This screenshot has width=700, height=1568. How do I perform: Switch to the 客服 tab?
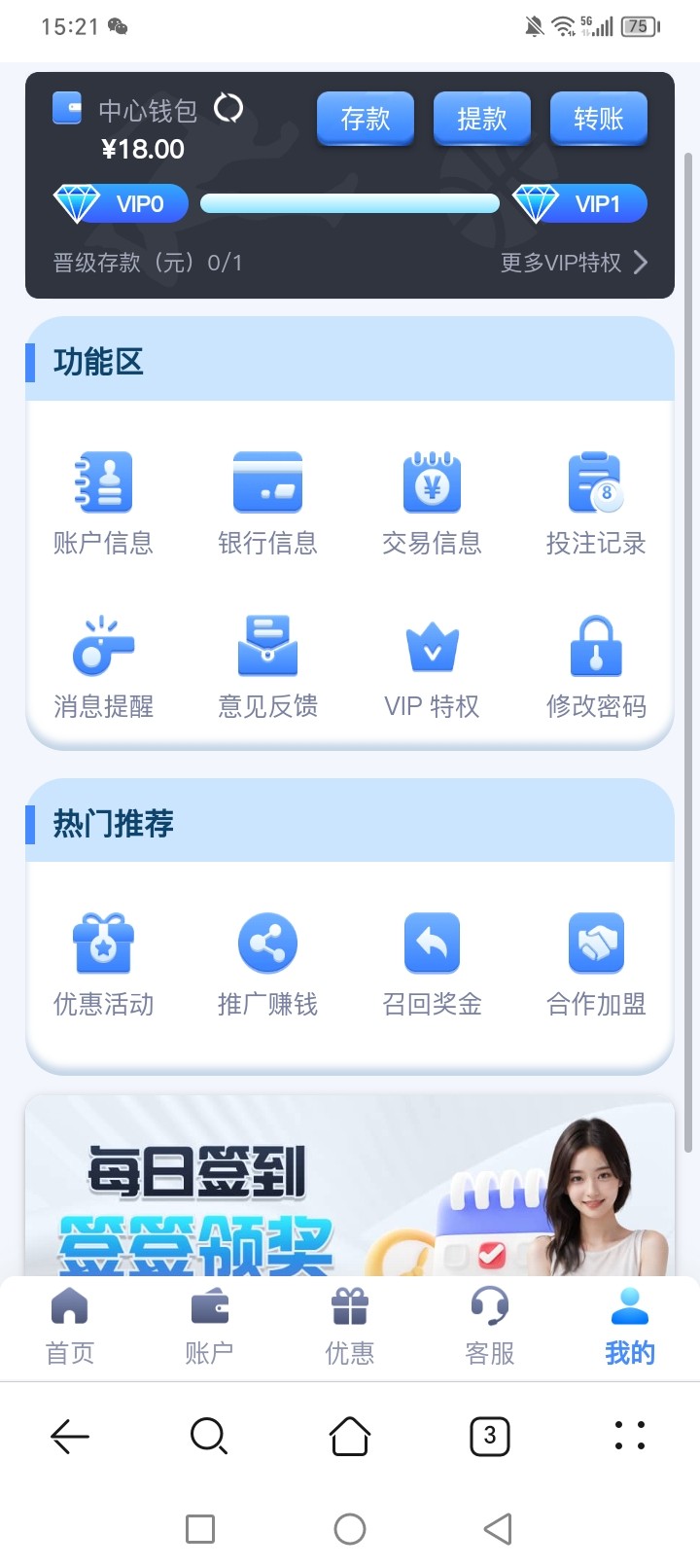490,1325
